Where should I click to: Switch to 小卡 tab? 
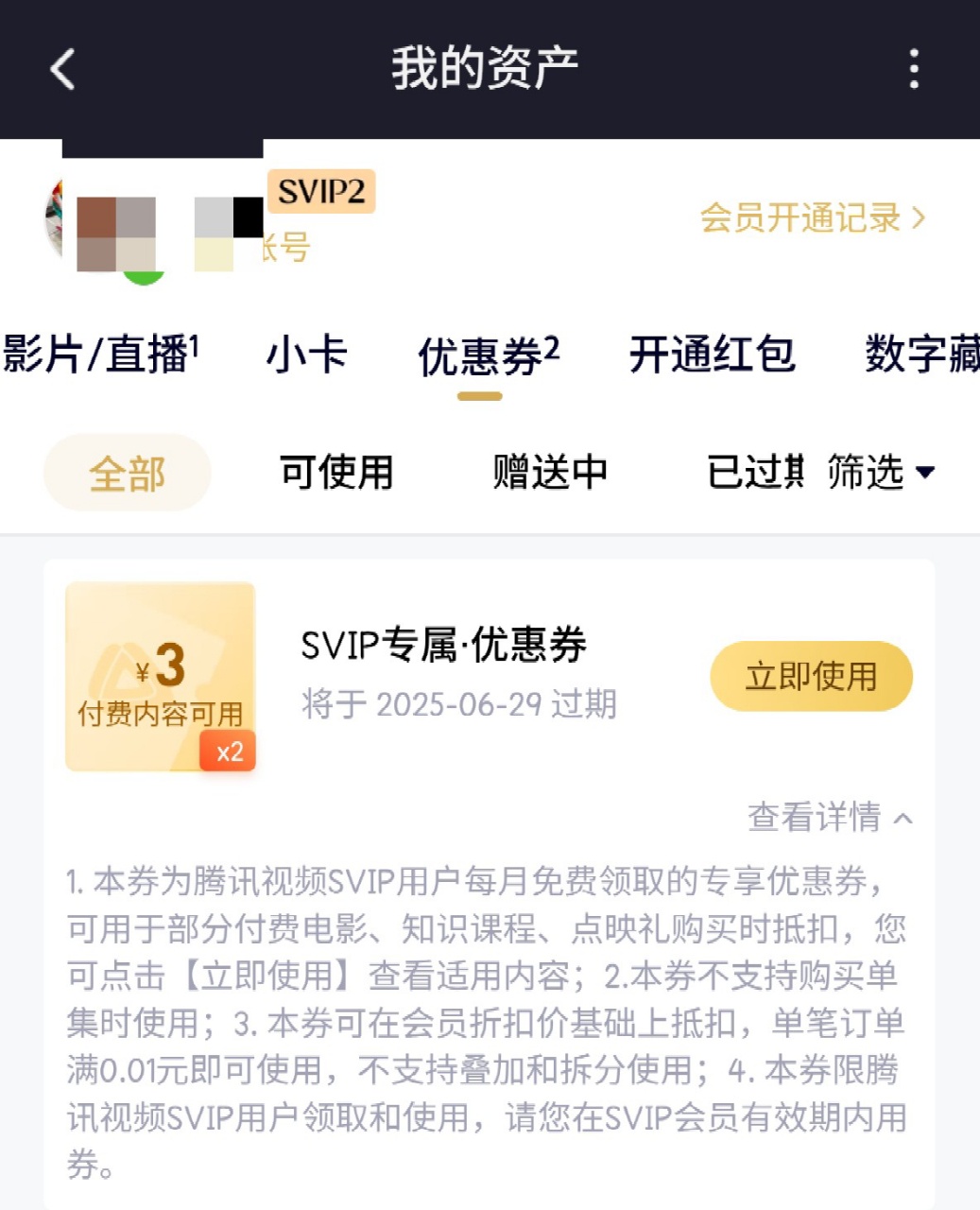pos(307,355)
